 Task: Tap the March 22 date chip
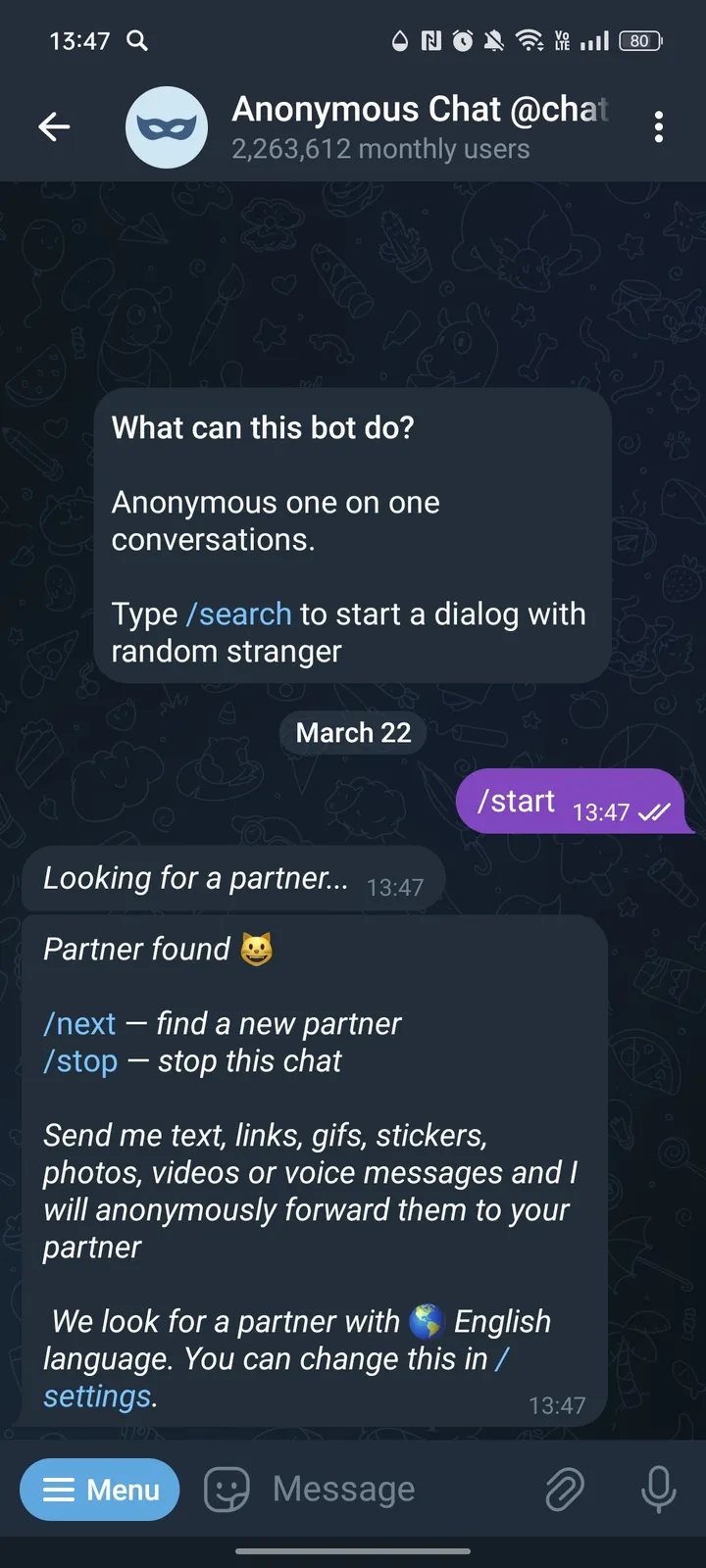(353, 732)
